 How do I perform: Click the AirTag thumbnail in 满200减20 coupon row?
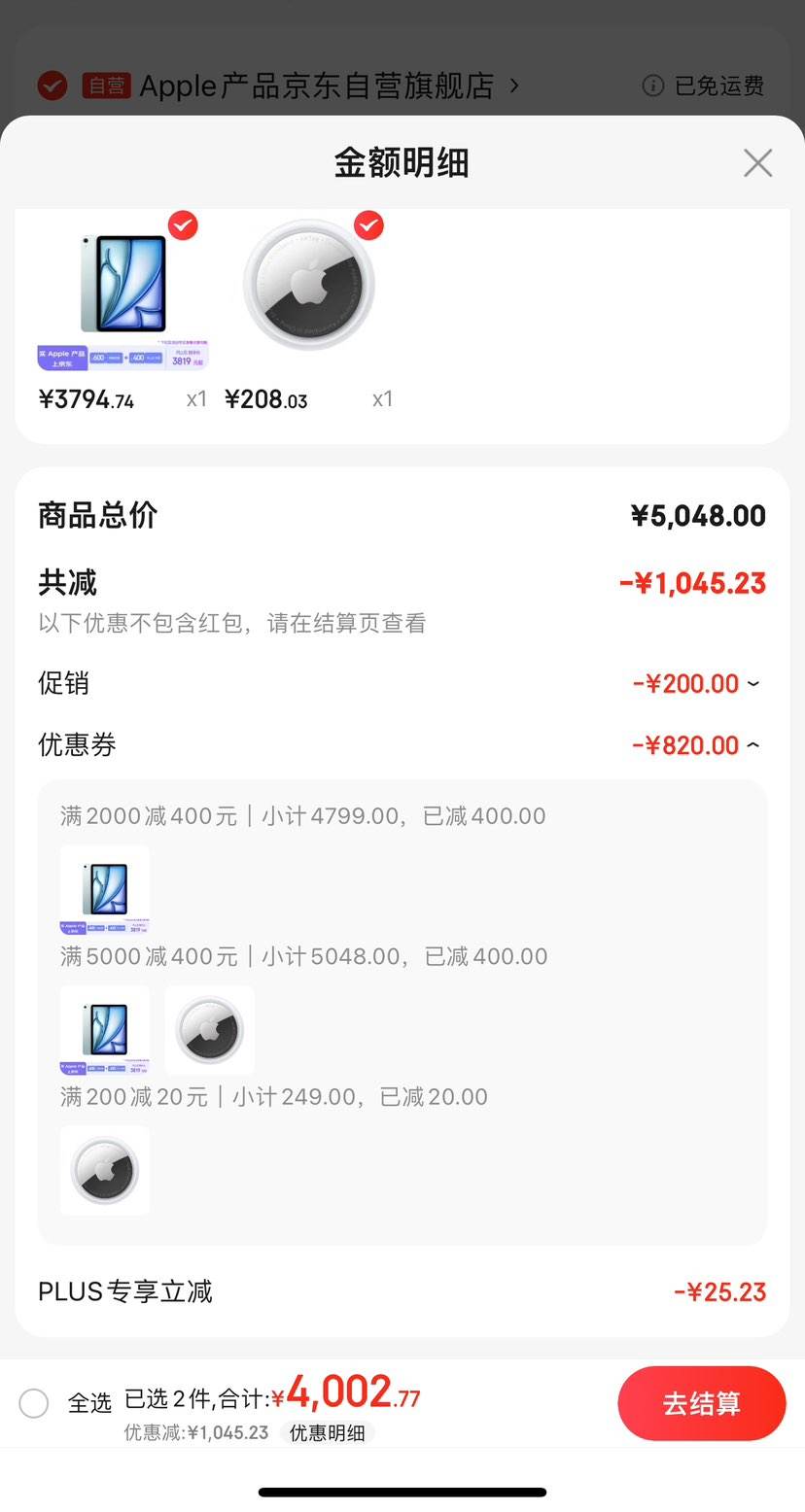point(104,1170)
